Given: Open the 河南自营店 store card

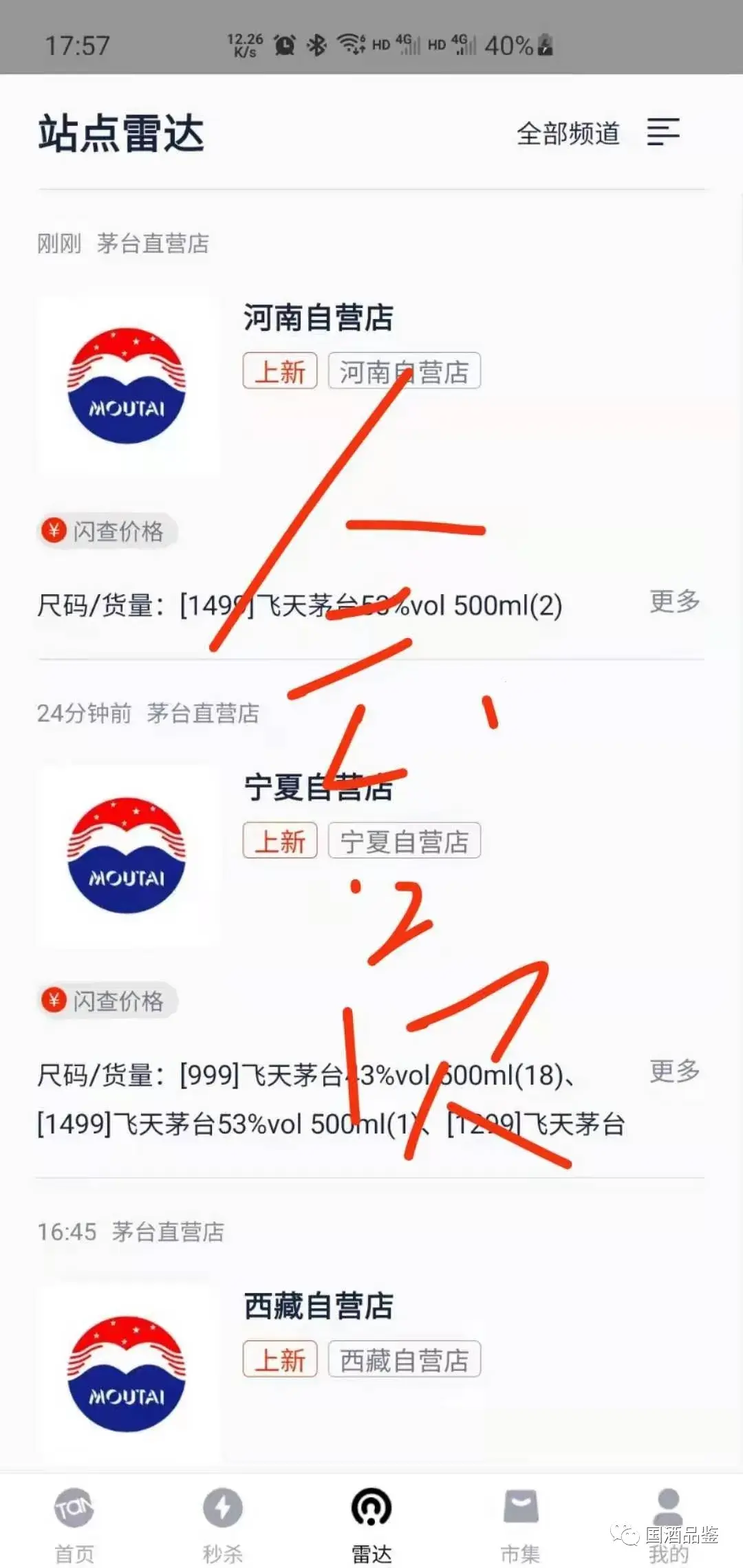Looking at the screenshot, I should [318, 318].
